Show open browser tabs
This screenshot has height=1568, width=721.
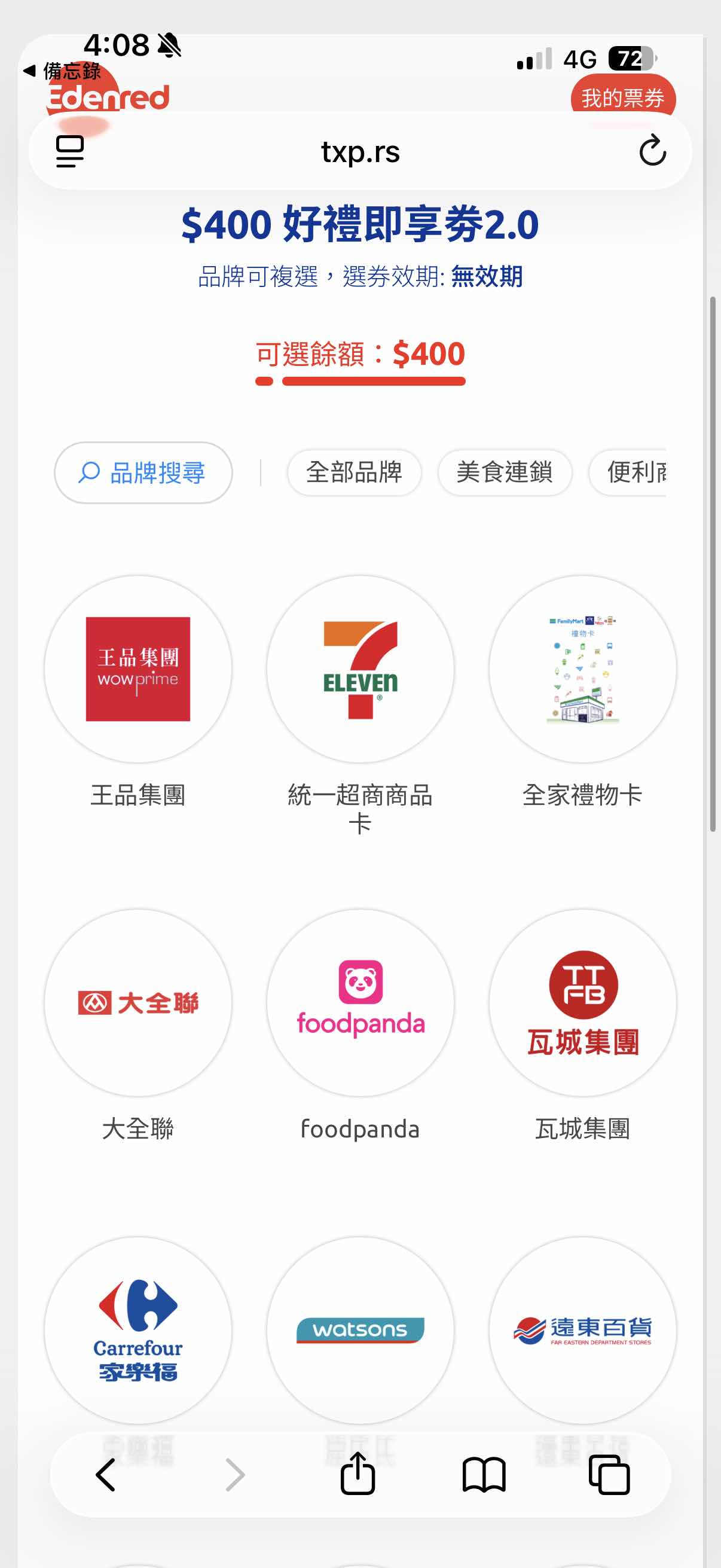[x=609, y=1475]
